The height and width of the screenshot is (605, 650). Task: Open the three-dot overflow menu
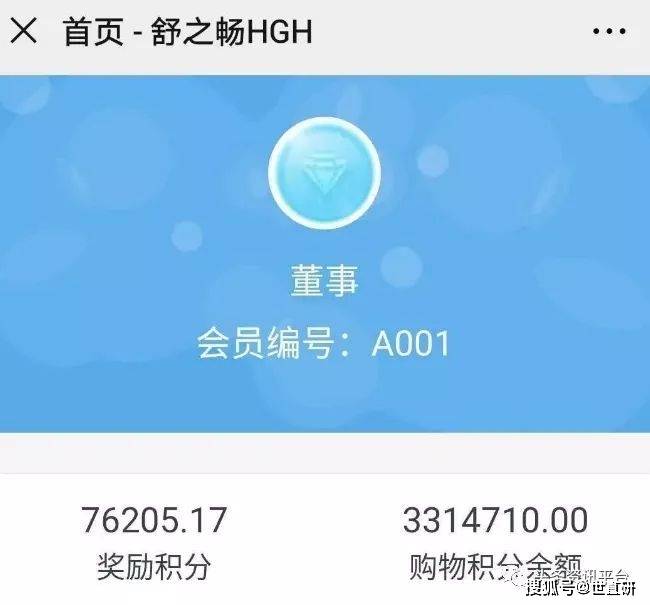coord(608,31)
